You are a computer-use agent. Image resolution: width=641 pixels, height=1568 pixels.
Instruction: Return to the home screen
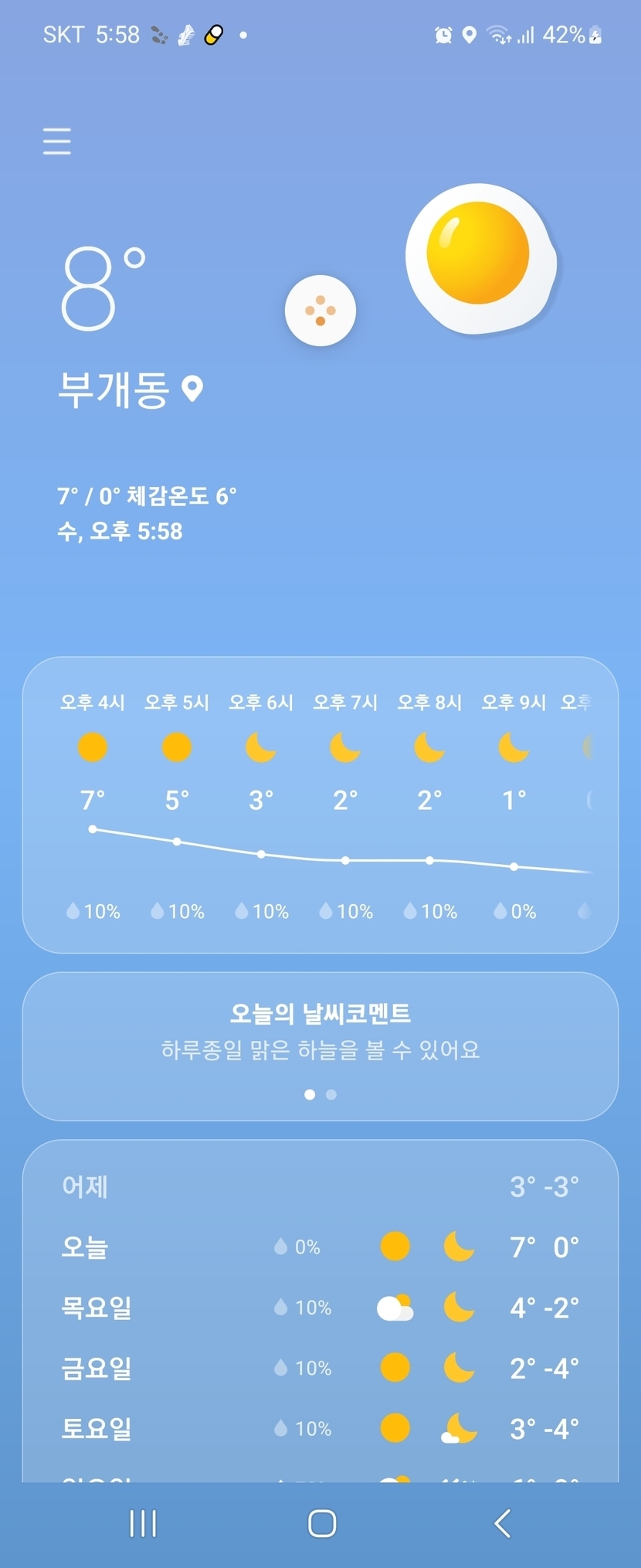pyautogui.click(x=321, y=1523)
